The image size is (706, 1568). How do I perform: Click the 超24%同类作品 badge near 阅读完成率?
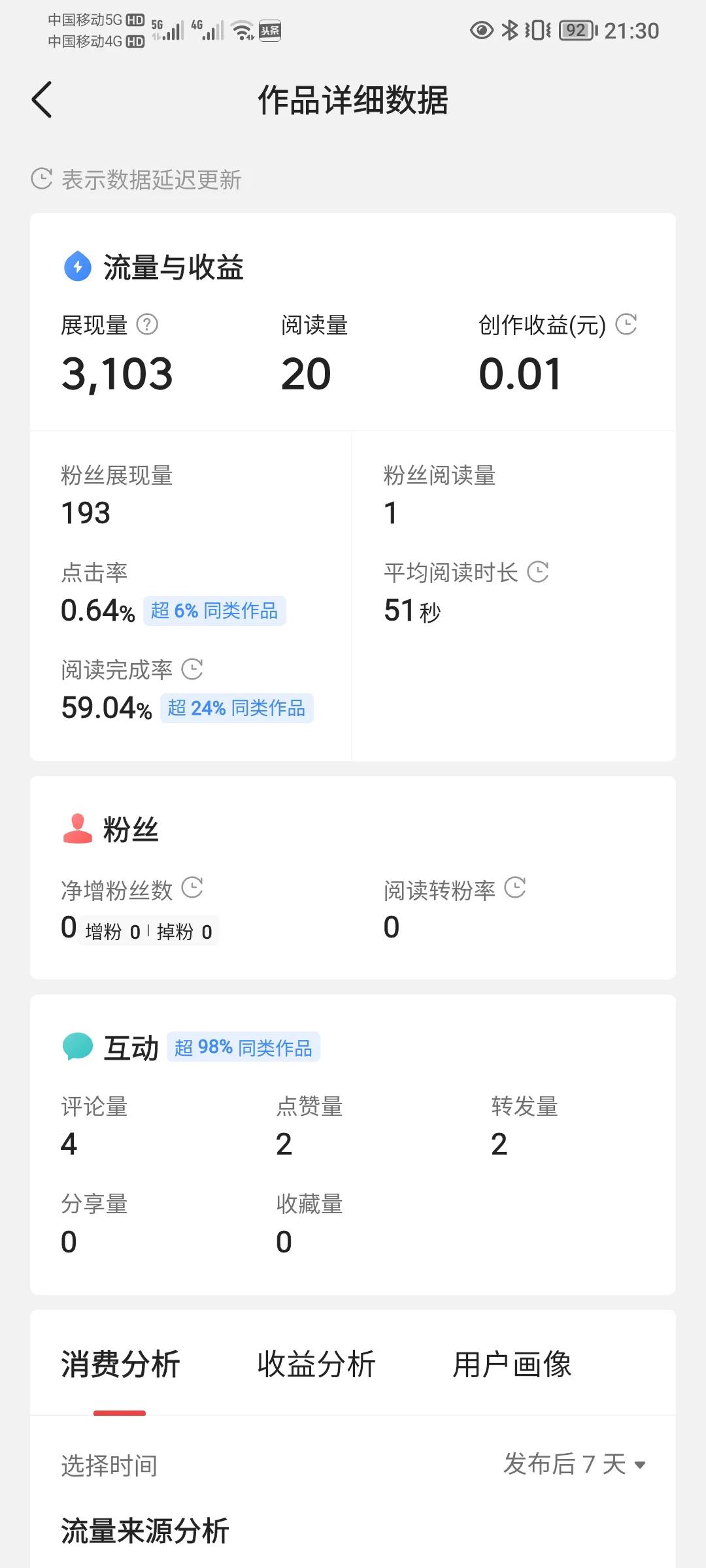coord(235,708)
